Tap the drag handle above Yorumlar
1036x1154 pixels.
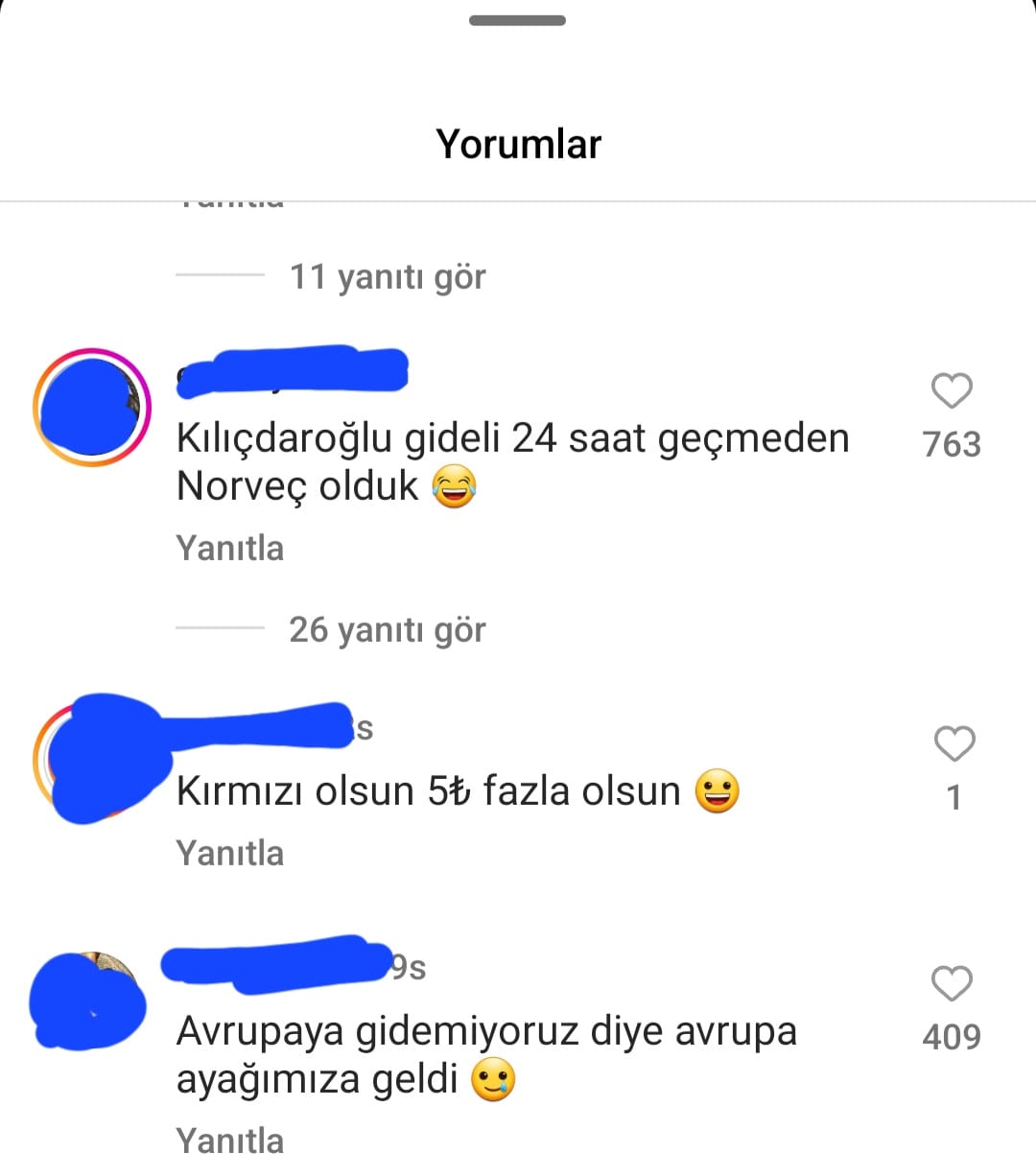(x=517, y=20)
